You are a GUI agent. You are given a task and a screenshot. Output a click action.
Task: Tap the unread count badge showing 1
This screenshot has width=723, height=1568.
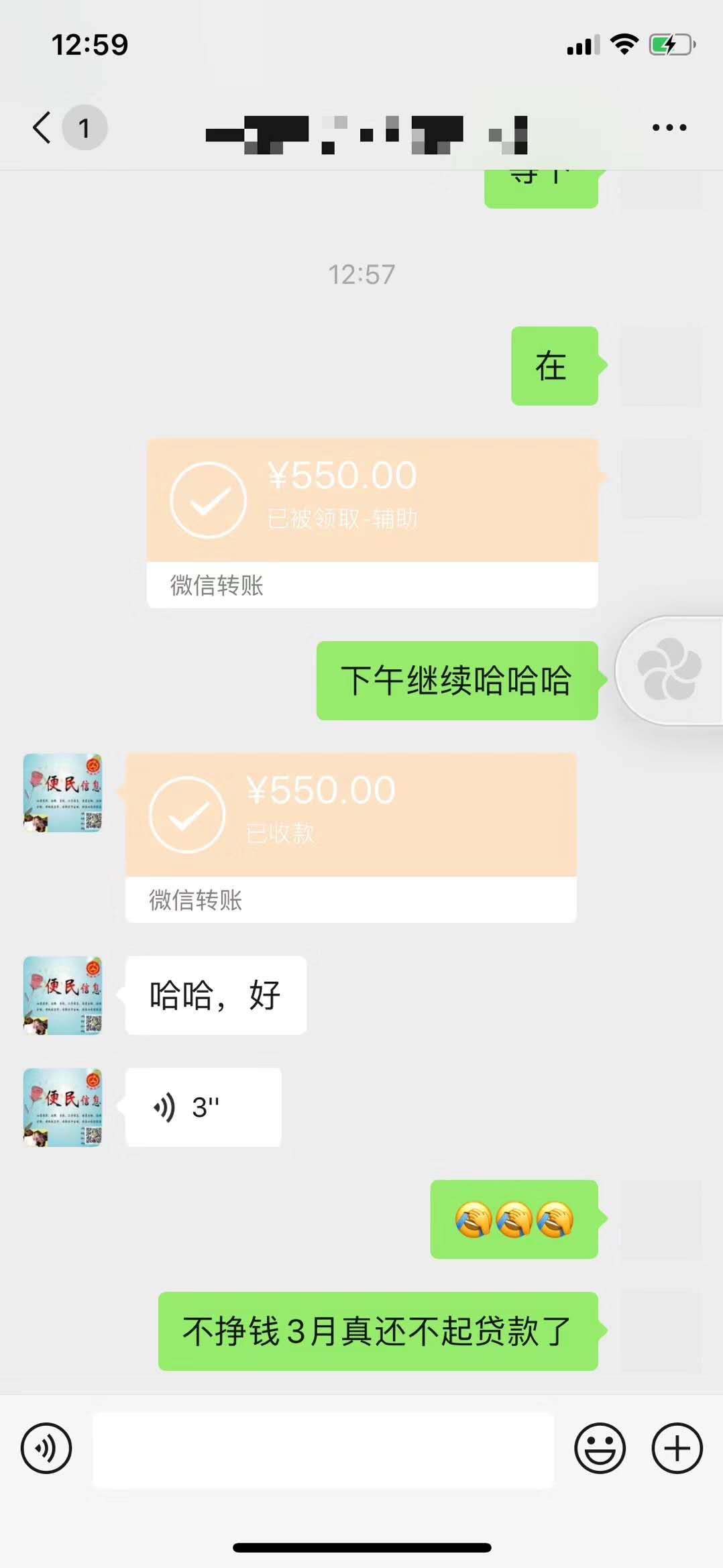pyautogui.click(x=85, y=127)
